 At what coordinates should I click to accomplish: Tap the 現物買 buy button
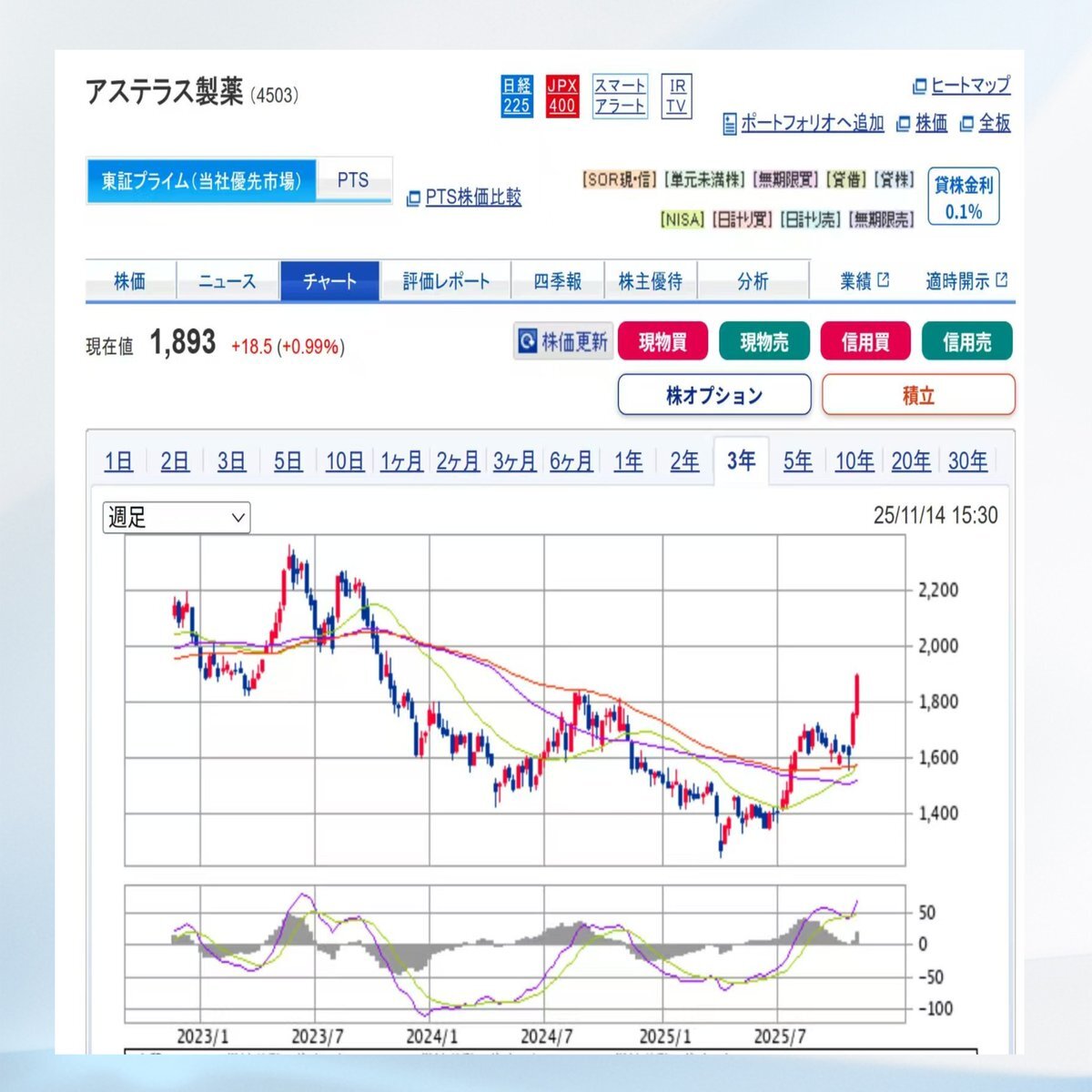[662, 342]
